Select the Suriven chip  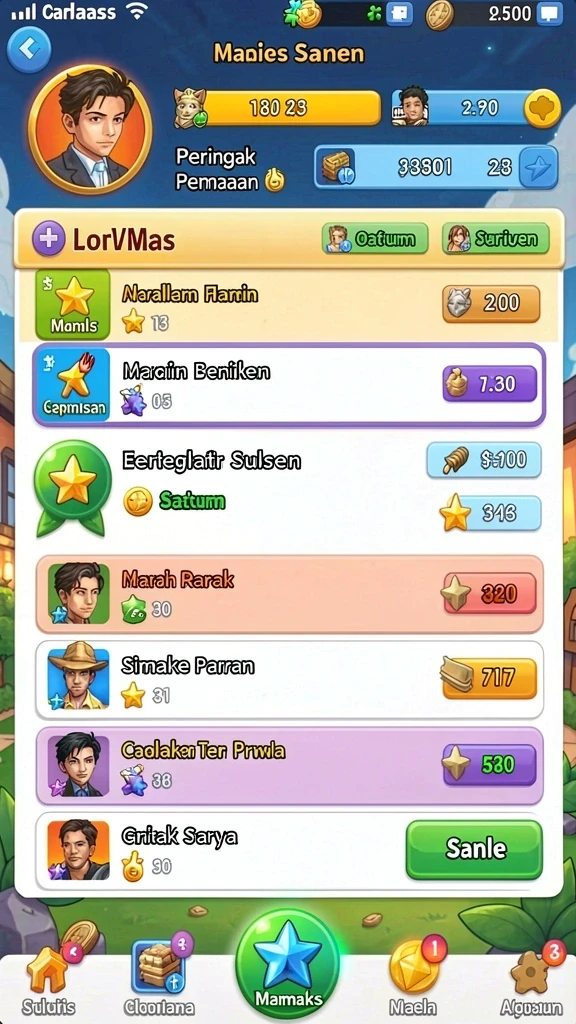496,239
